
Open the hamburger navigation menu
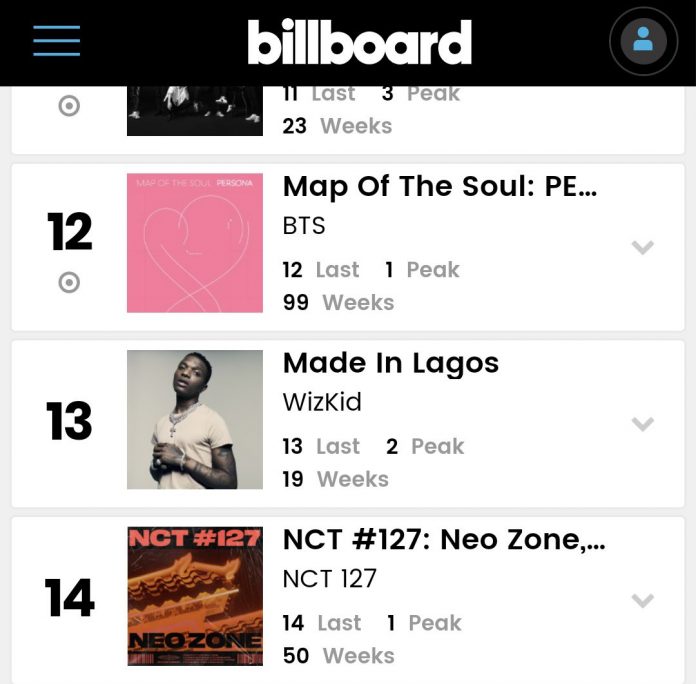tap(56, 41)
